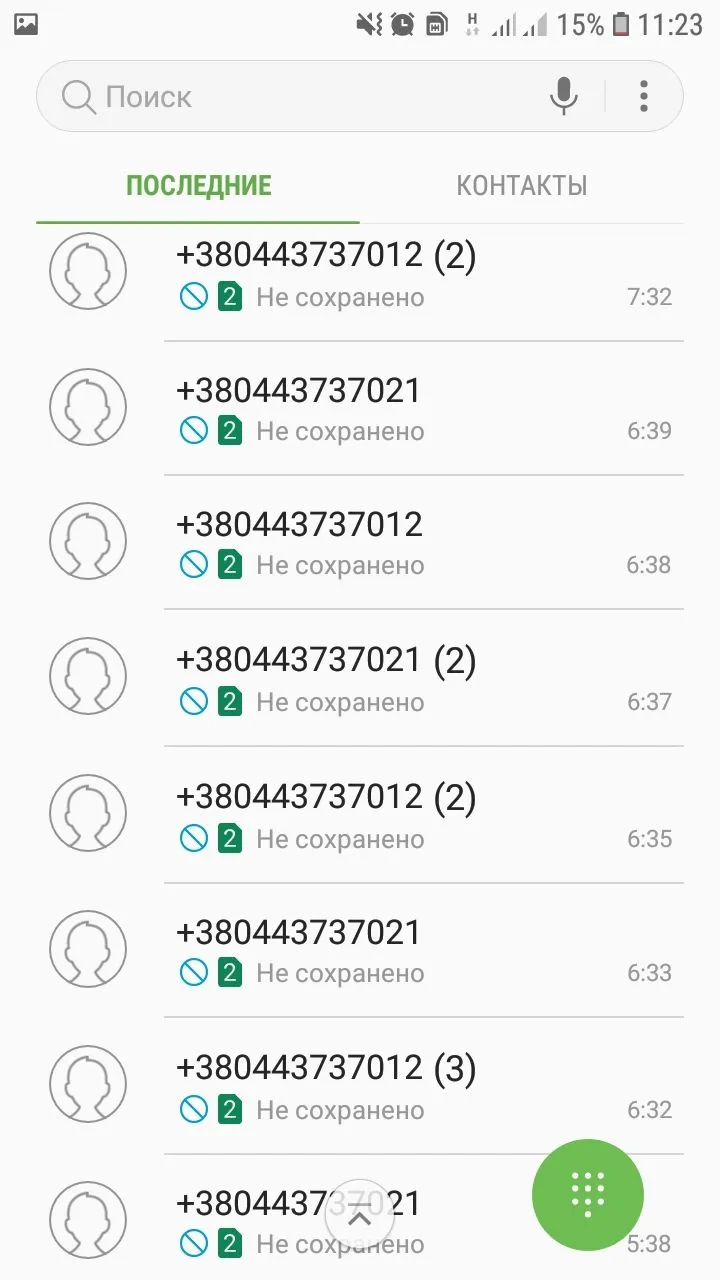The image size is (720, 1280).
Task: Open the three-dot overflow menu
Action: coord(644,96)
